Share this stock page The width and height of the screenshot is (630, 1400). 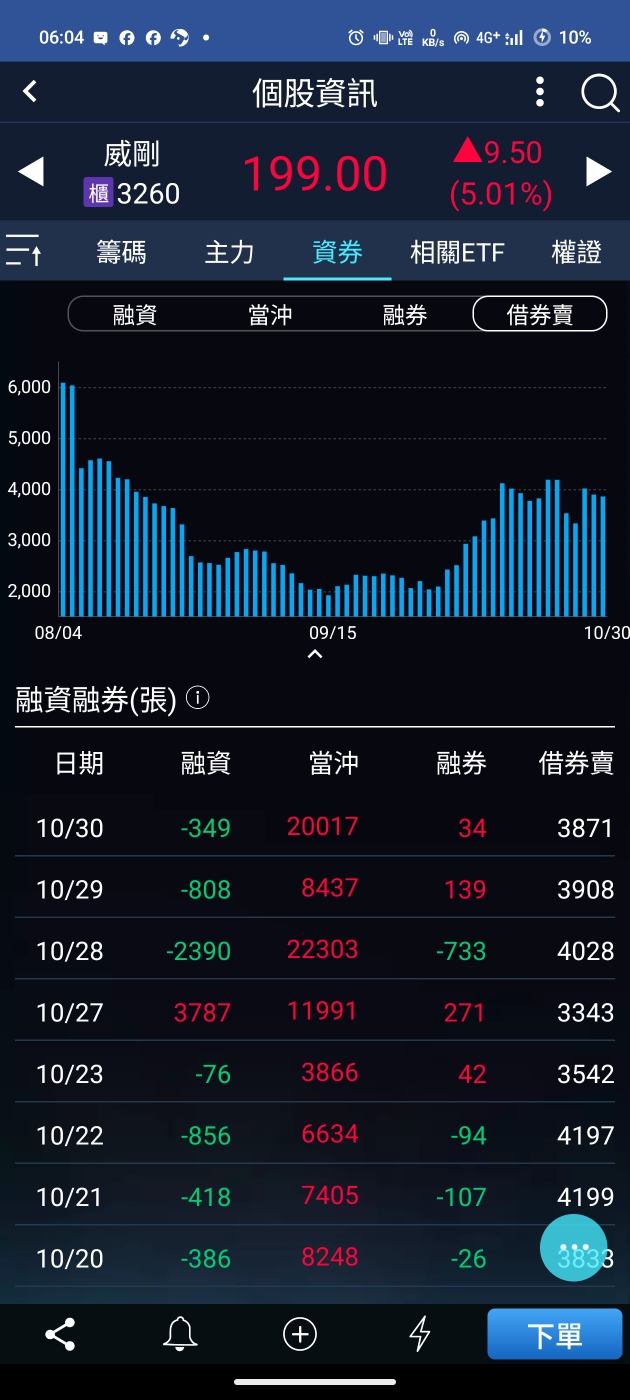point(60,1334)
